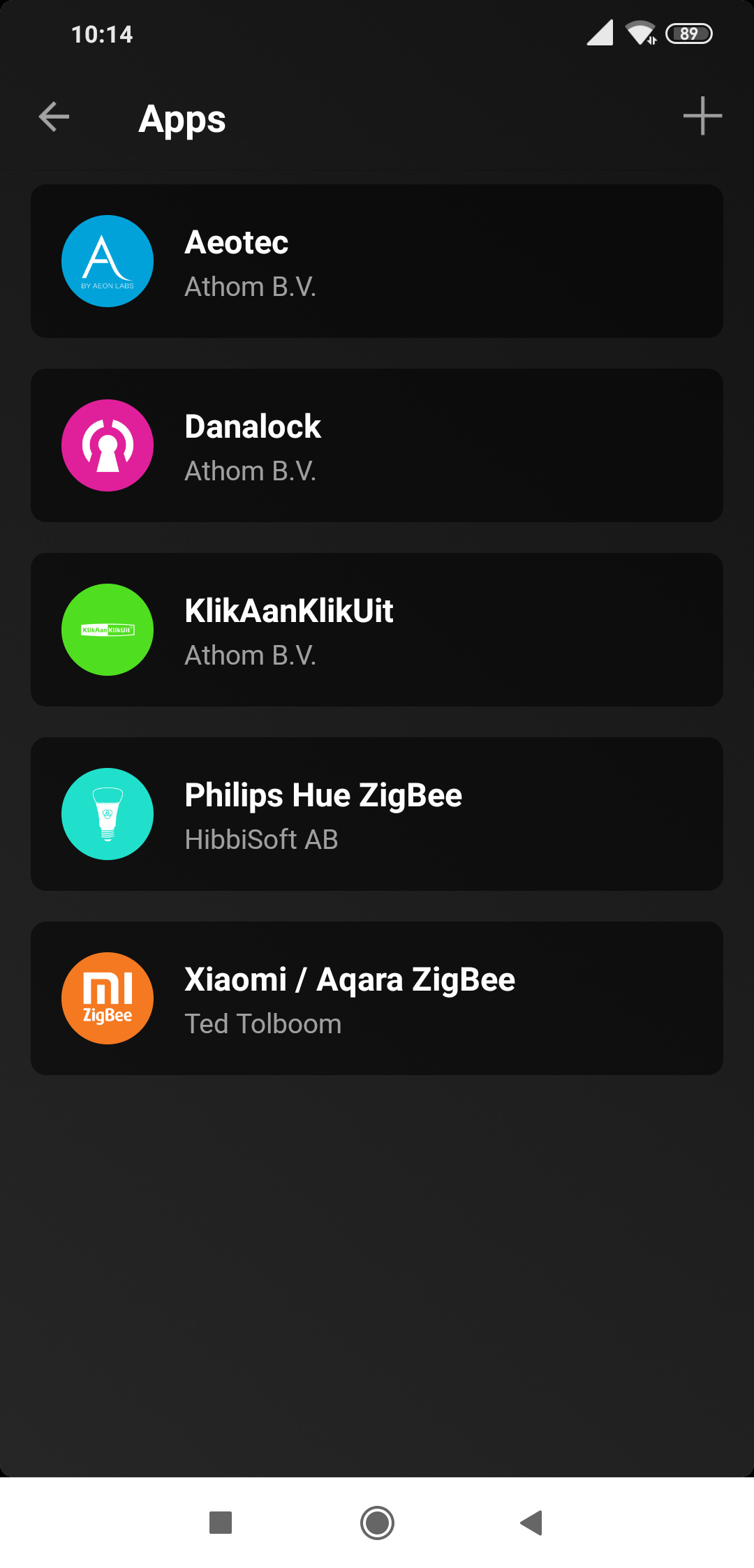754x1568 pixels.
Task: Open KlikAanKlikUit app details
Action: 377,630
